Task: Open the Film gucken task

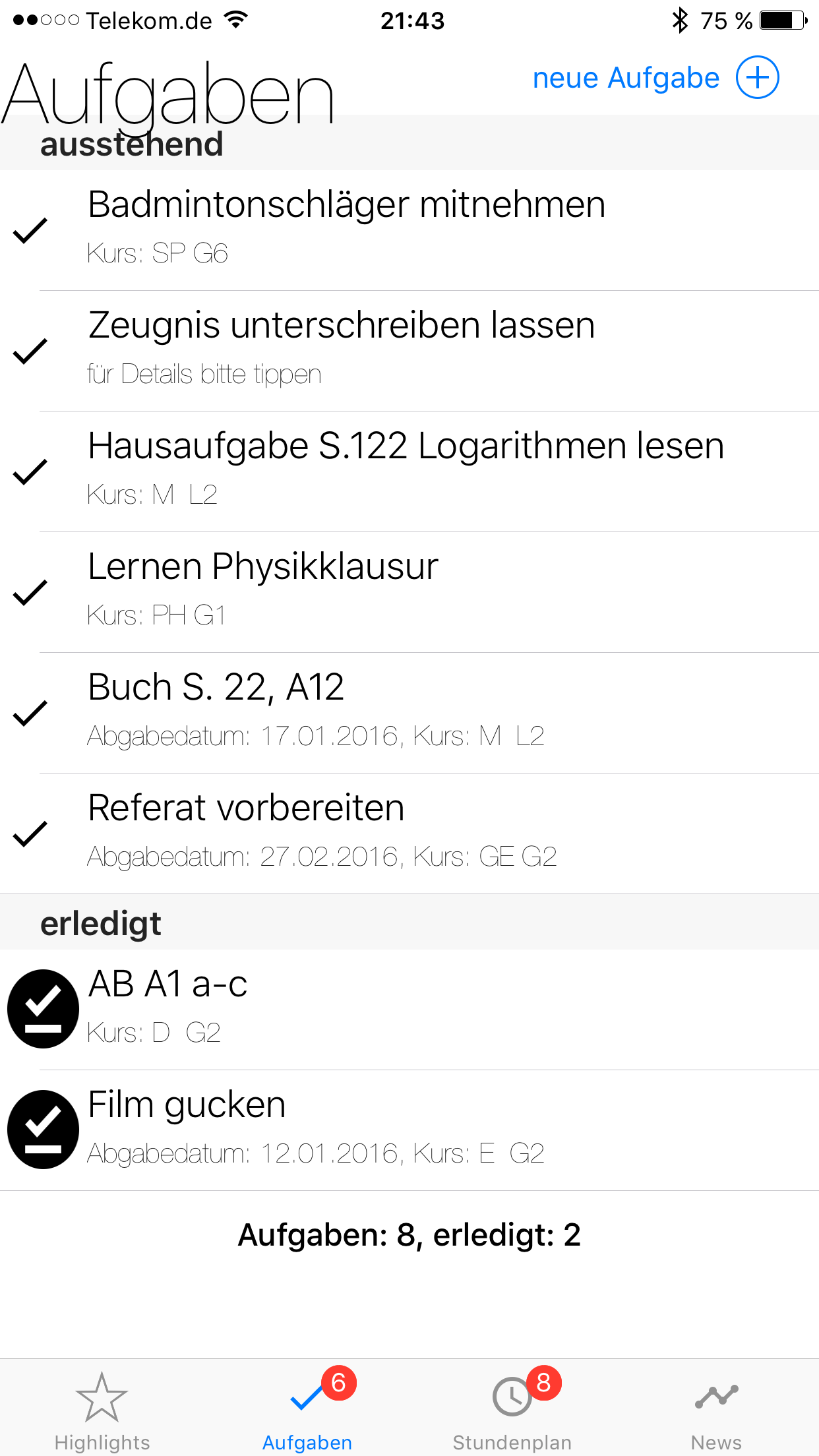Action: tap(409, 1130)
